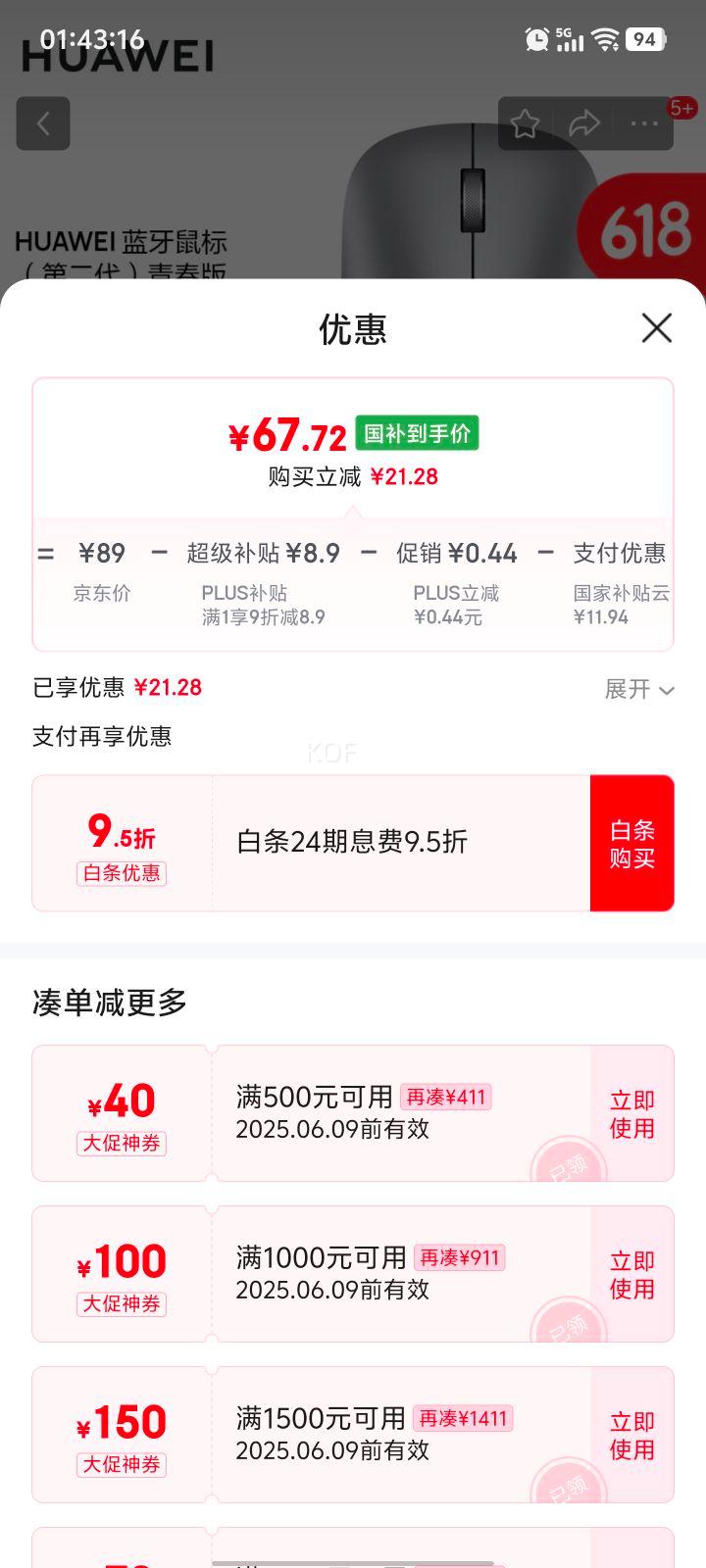The height and width of the screenshot is (1568, 706).
Task: Close the 优惠 discount sheet
Action: 656,328
